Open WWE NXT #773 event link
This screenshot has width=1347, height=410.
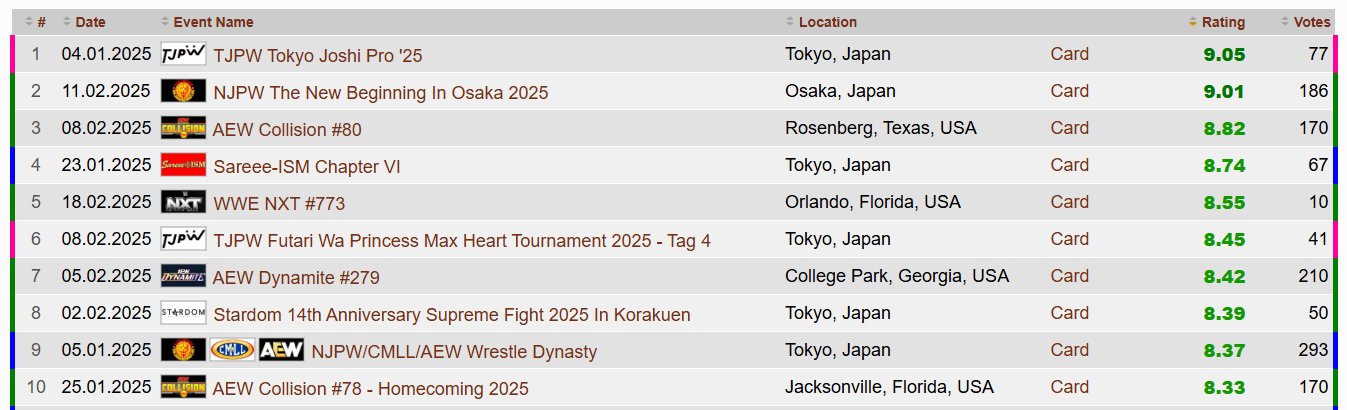tap(279, 204)
